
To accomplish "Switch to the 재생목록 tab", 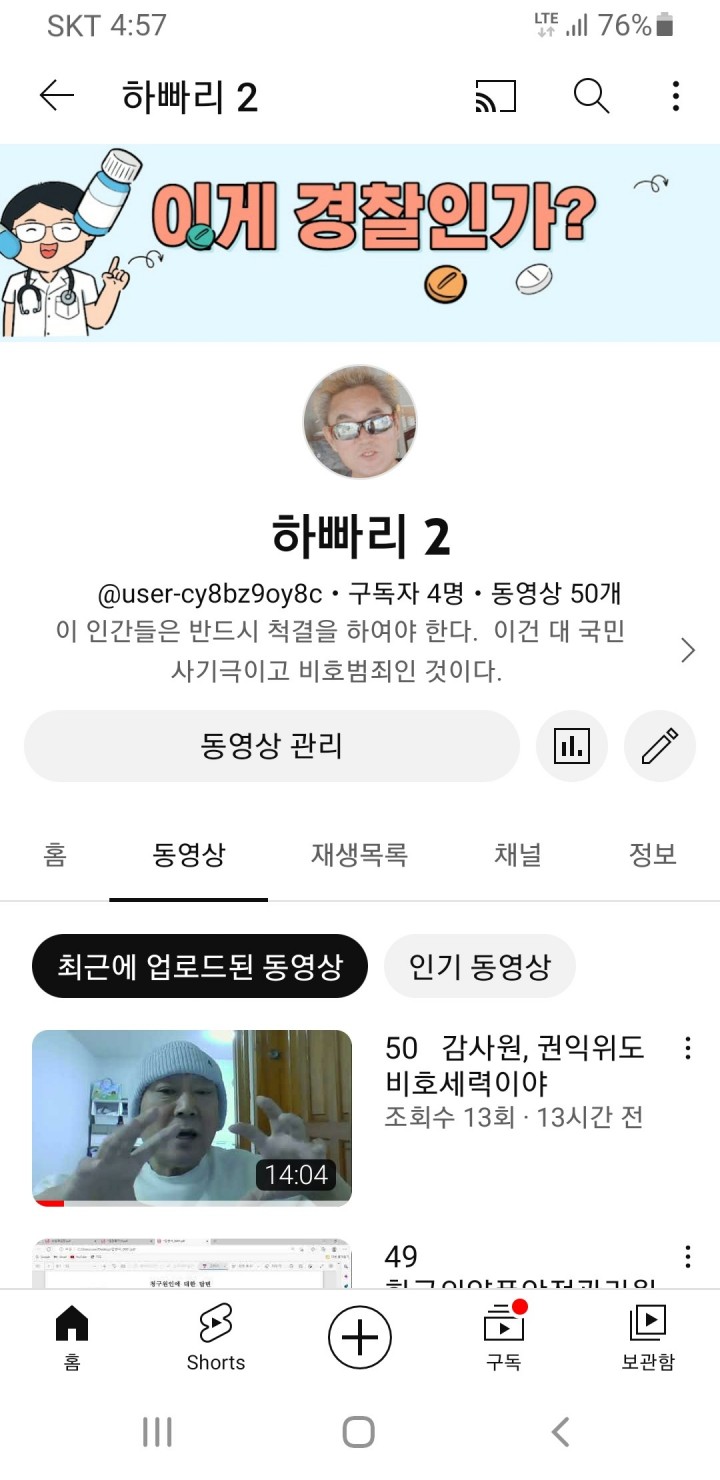I will point(359,854).
